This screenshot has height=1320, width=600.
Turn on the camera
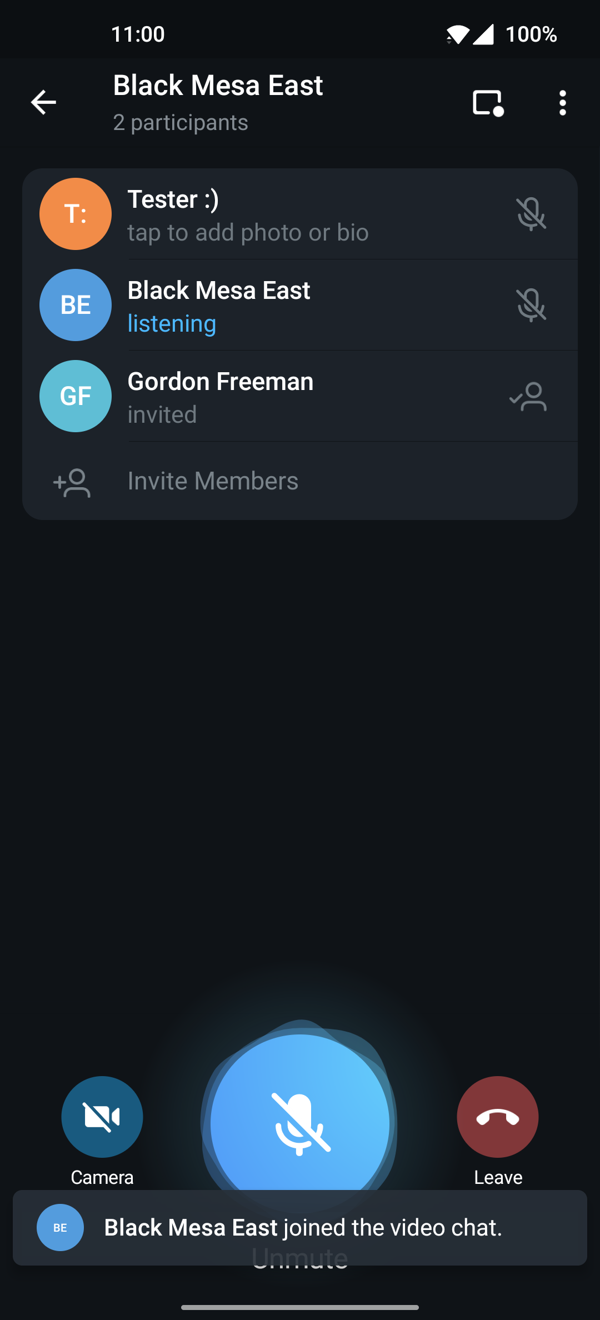[x=102, y=1116]
